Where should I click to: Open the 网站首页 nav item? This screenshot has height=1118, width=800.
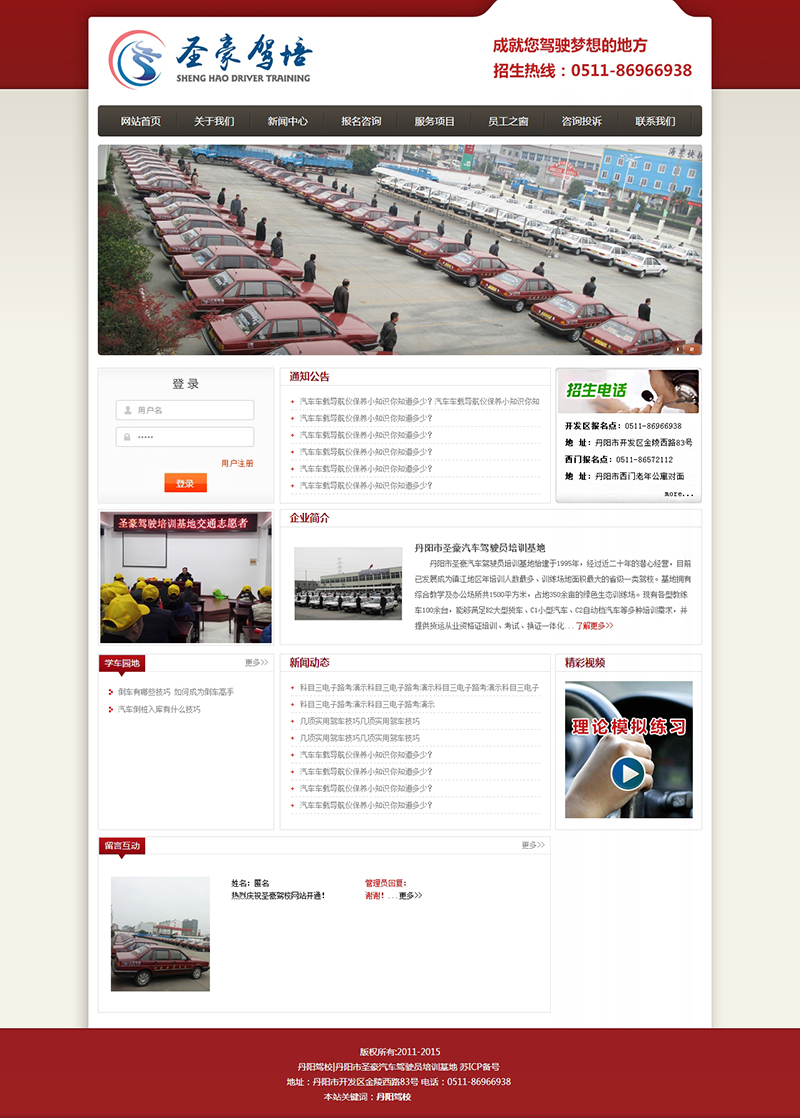point(140,121)
